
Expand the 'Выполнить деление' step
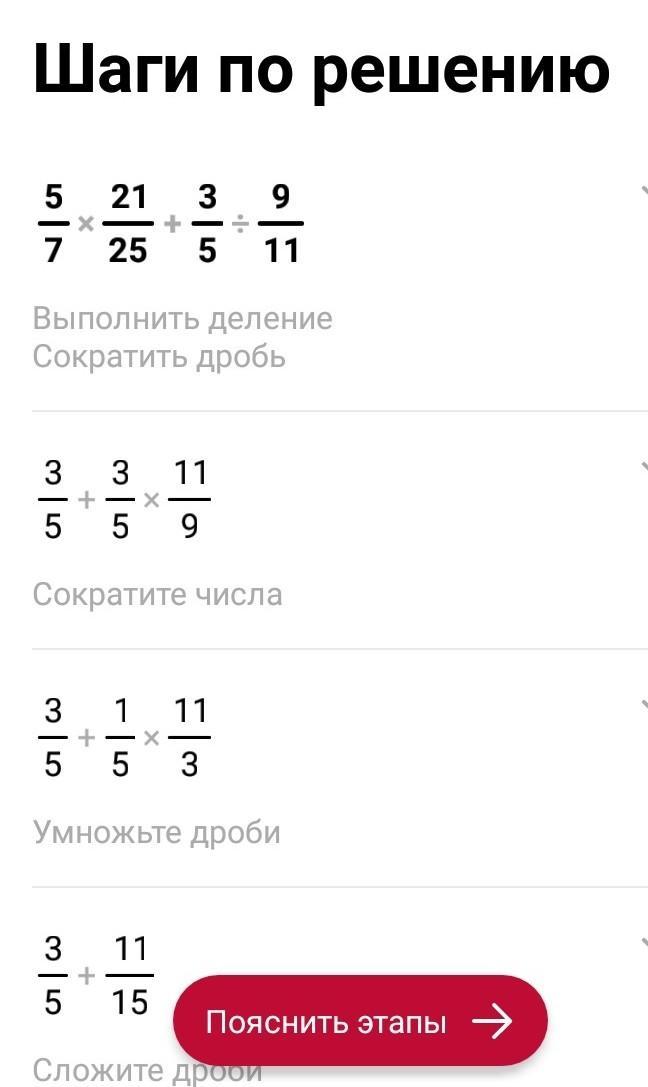(642, 190)
